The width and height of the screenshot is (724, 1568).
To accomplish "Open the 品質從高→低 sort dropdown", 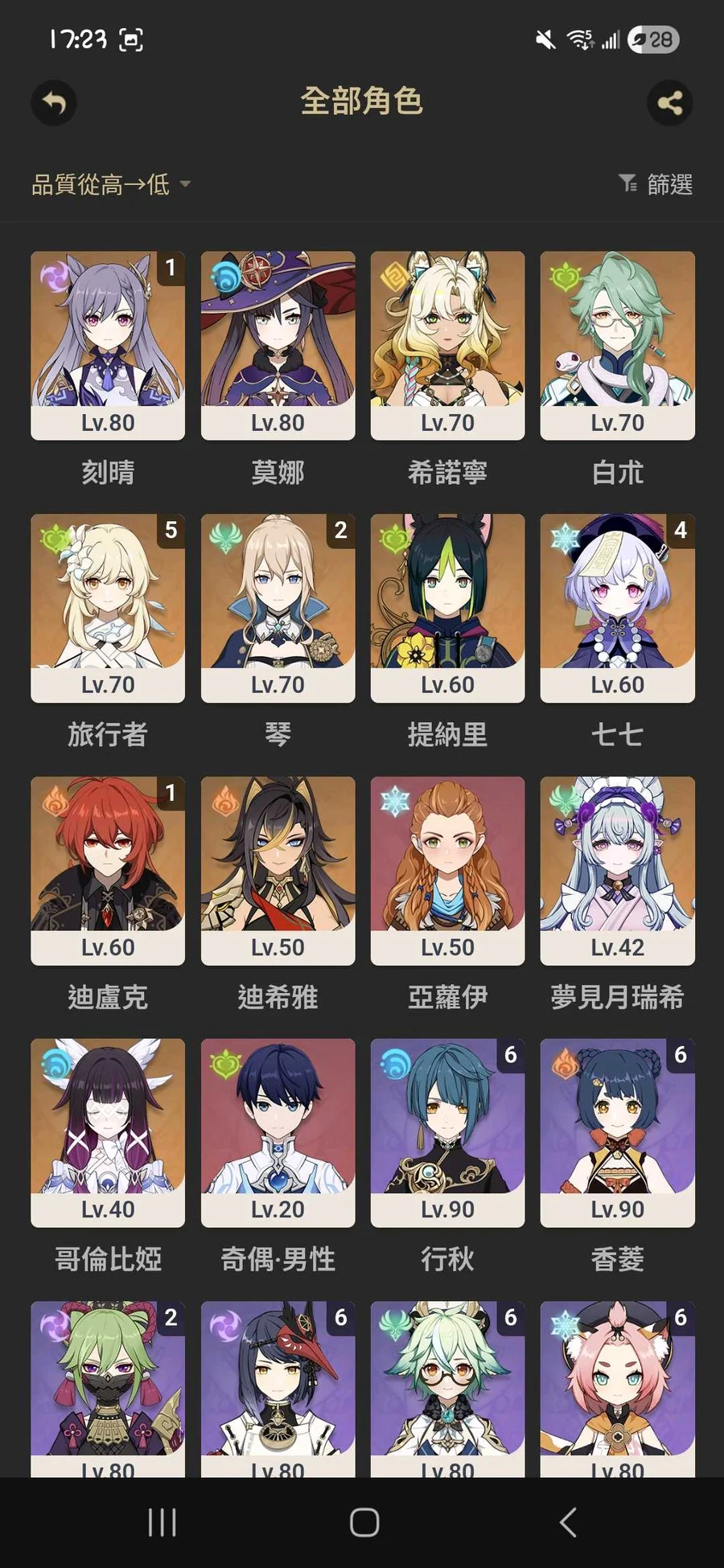I will (111, 184).
